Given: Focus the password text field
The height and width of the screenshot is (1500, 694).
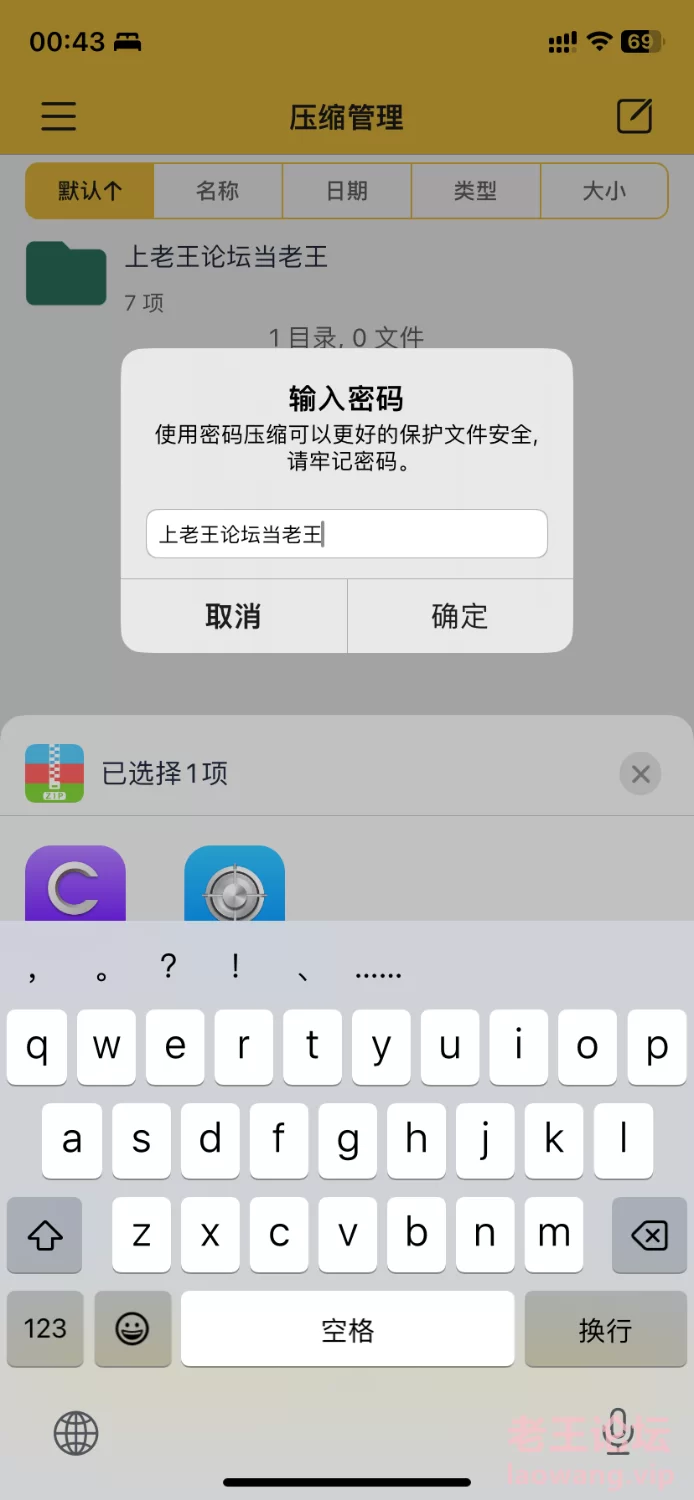Looking at the screenshot, I should [x=346, y=534].
